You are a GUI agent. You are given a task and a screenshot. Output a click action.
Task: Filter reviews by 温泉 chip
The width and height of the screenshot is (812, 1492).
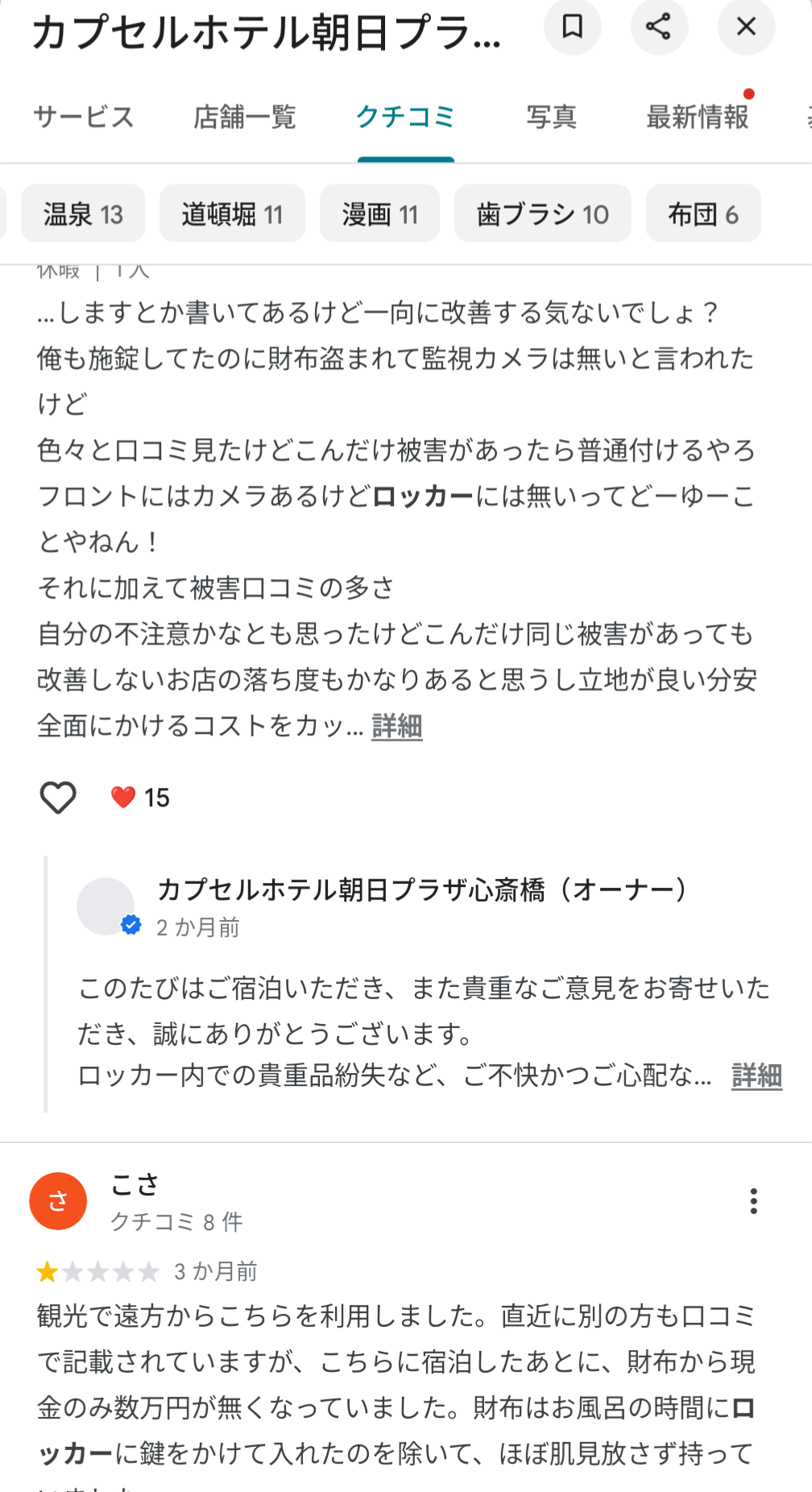[83, 213]
